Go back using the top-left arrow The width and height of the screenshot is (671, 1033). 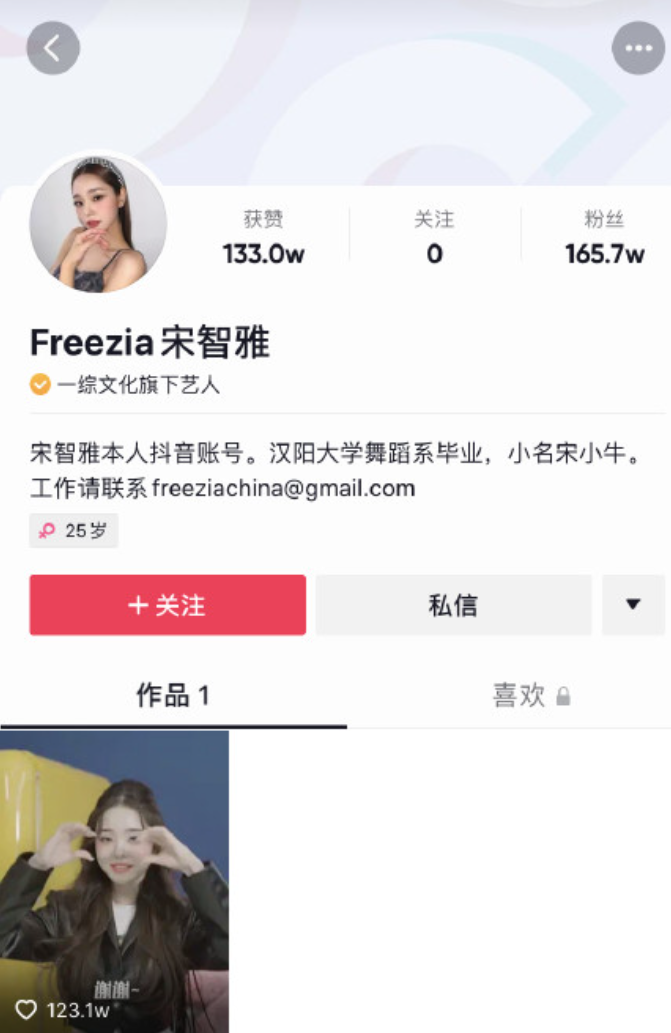tap(52, 48)
